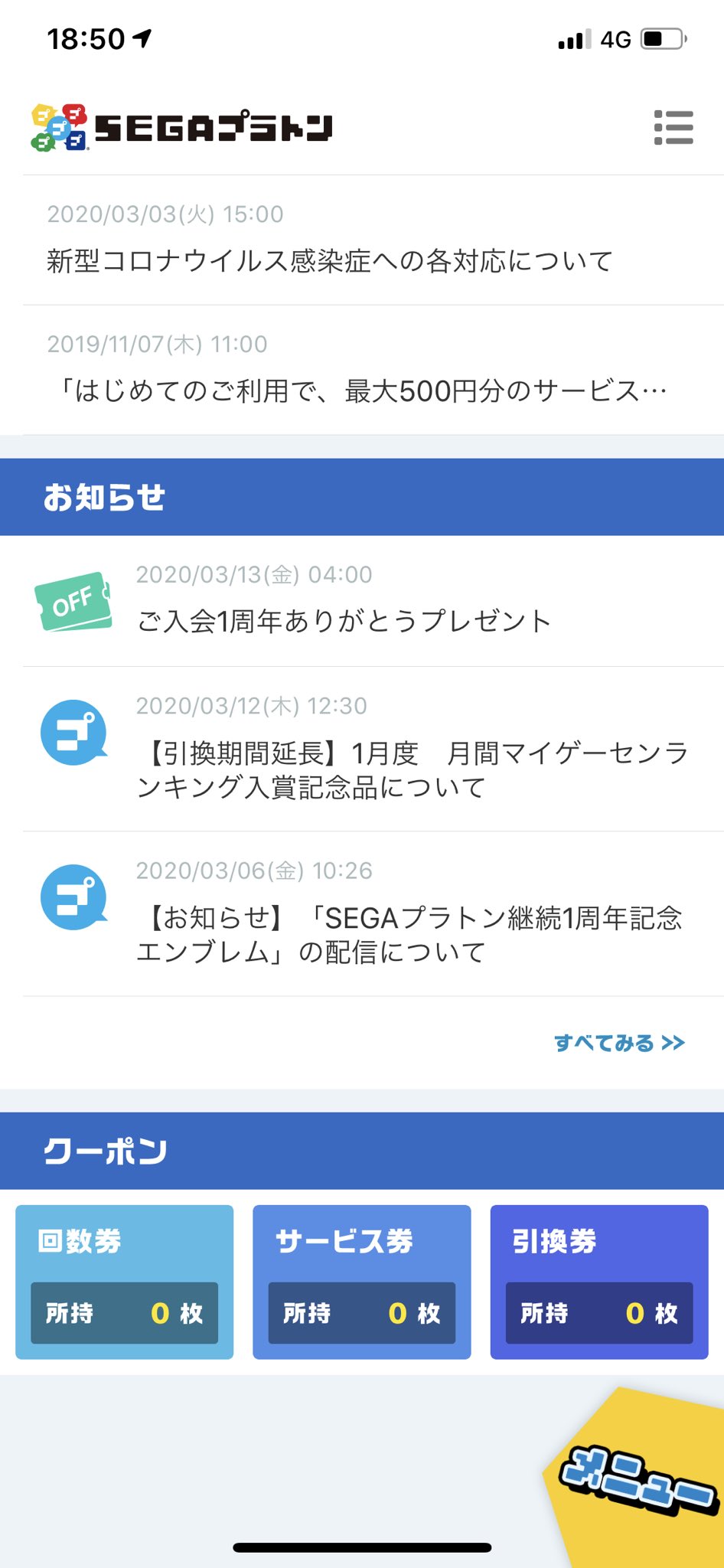Open the 引換期間延長 ranking prize announcement
The width and height of the screenshot is (724, 1568).
click(x=373, y=750)
